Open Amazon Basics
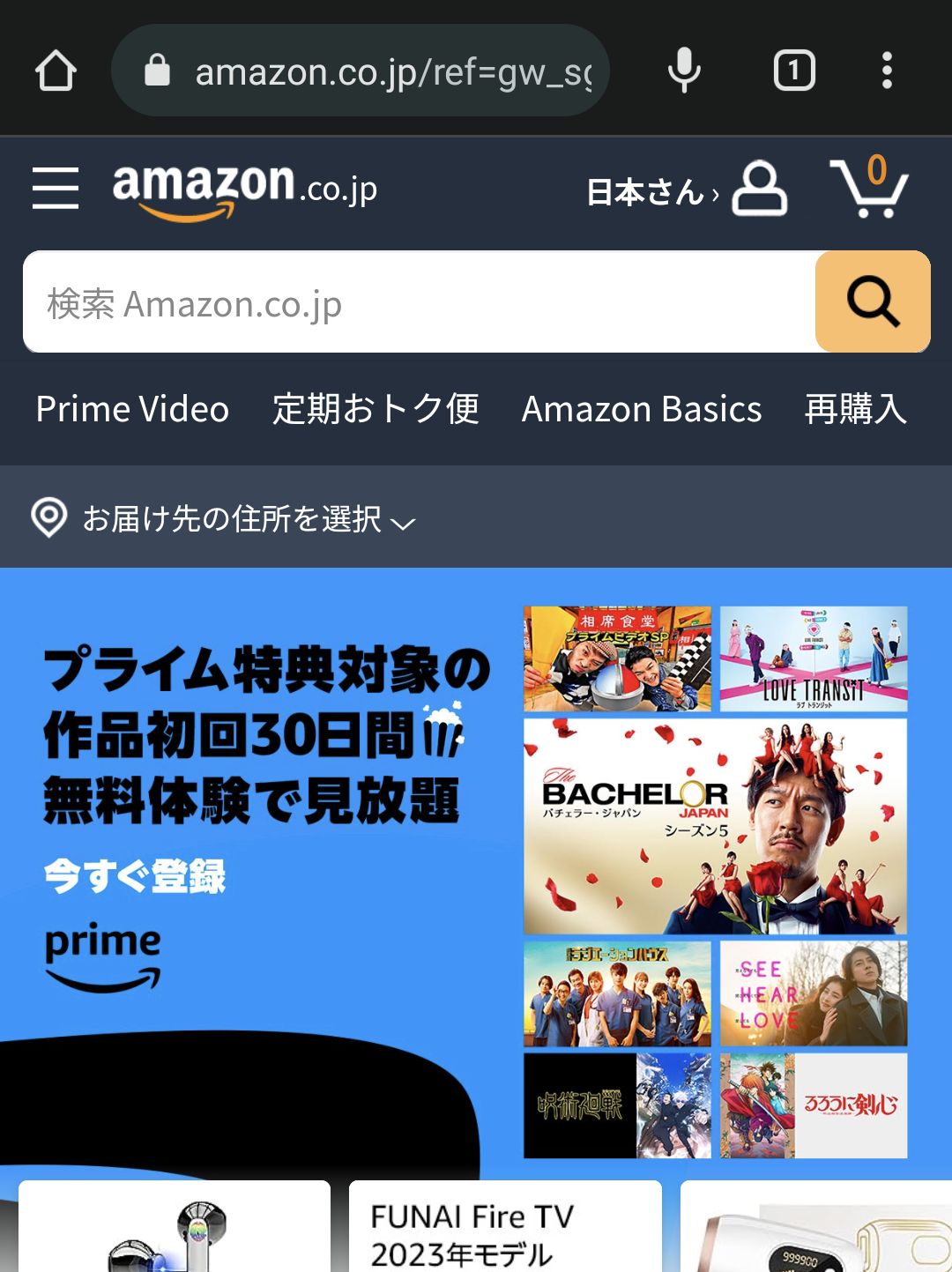952x1272 pixels. point(641,409)
